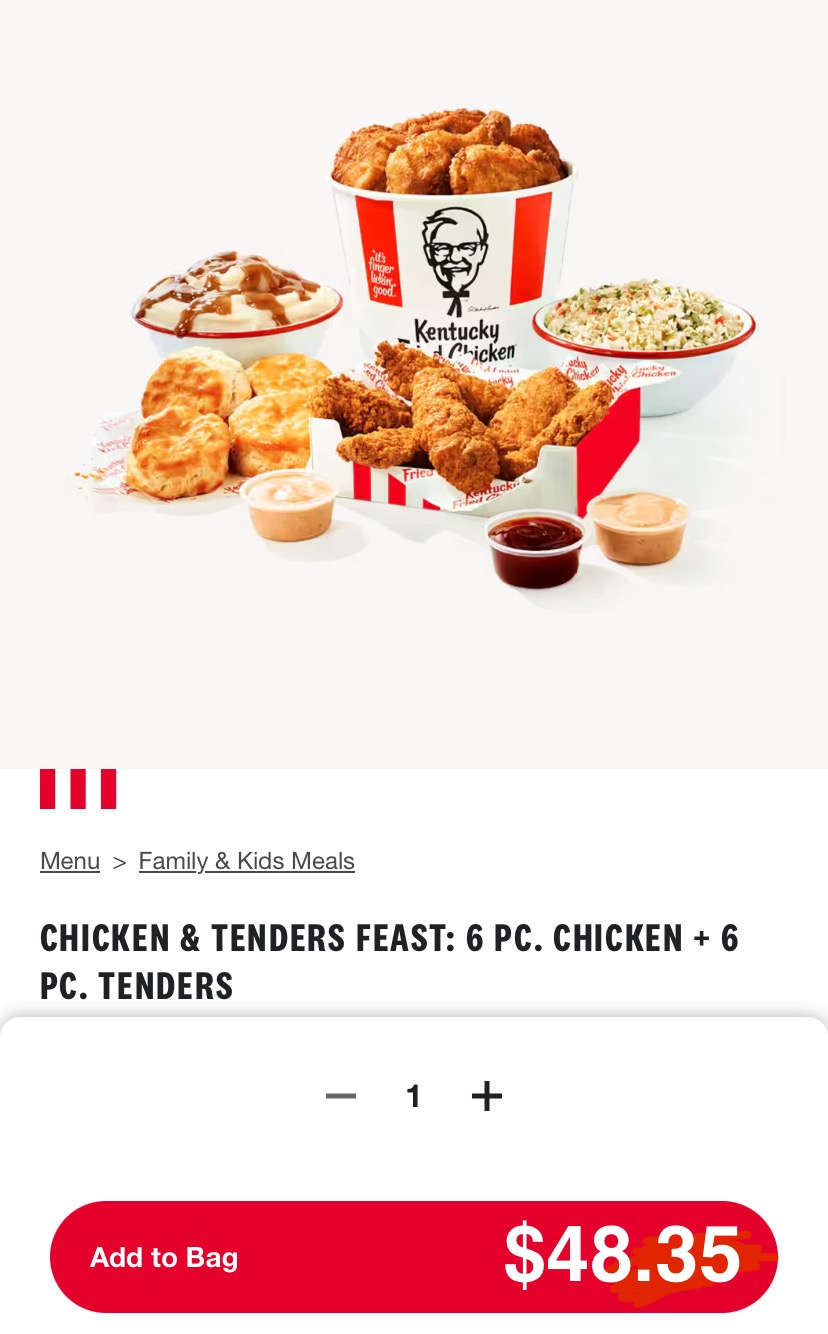Decrease the feast quantity by one
The height and width of the screenshot is (1334, 828).
pyautogui.click(x=341, y=1097)
